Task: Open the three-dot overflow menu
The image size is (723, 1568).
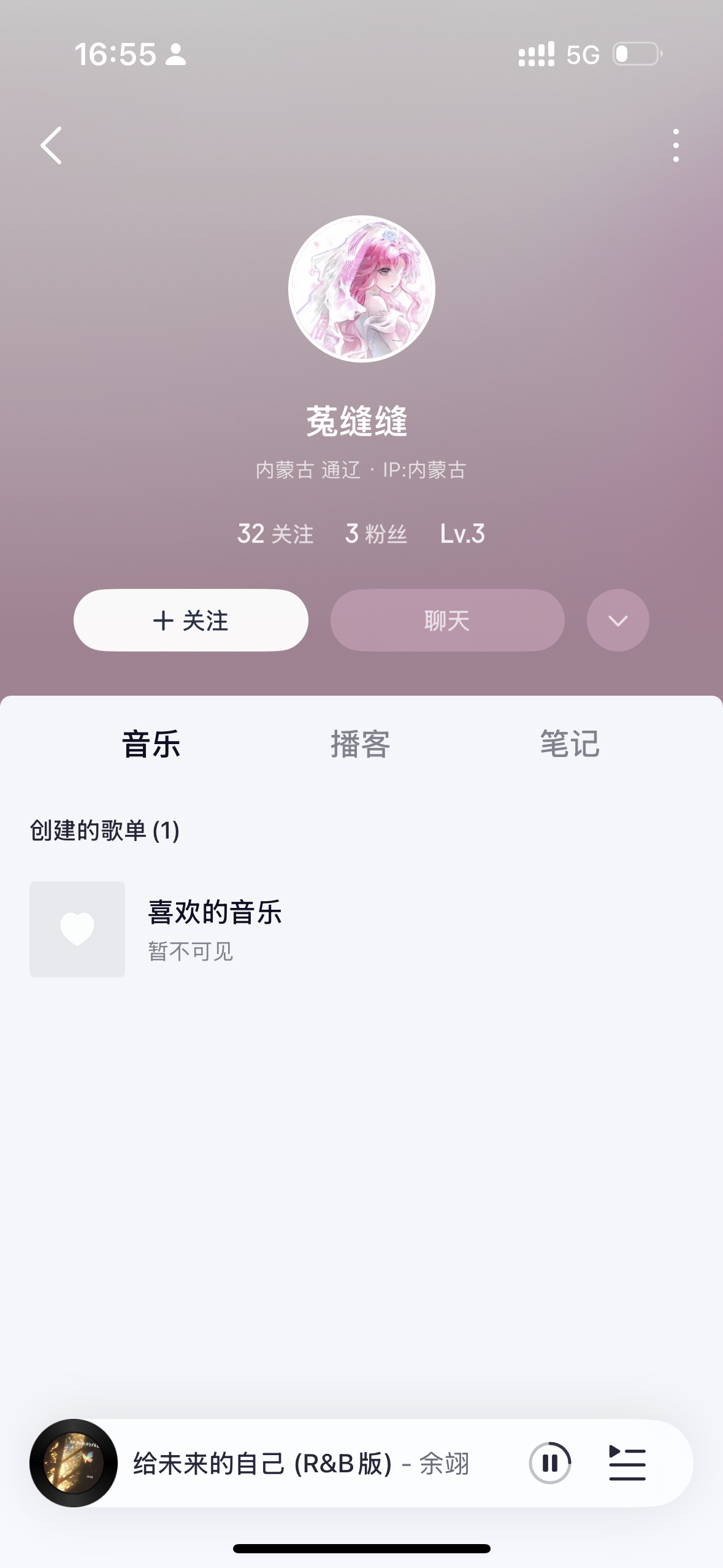Action: tap(675, 145)
